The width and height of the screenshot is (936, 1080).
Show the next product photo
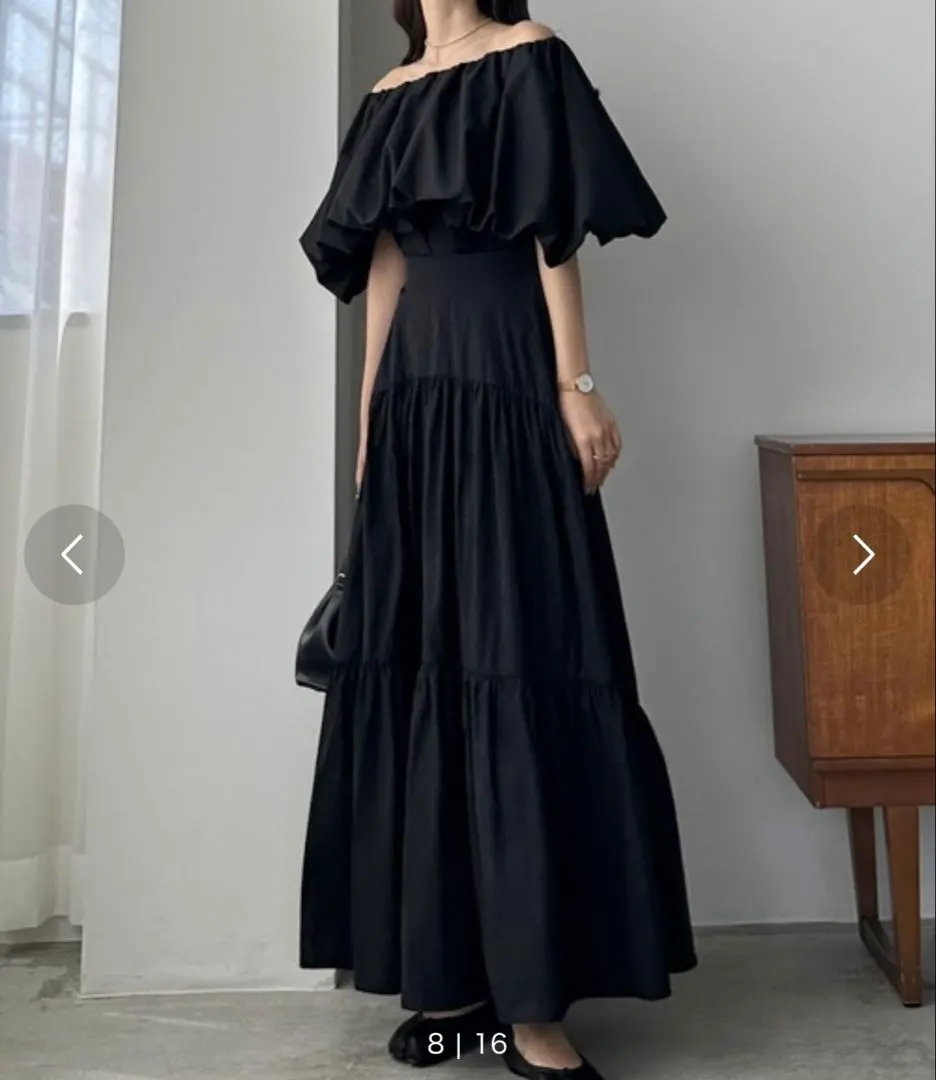tap(862, 554)
